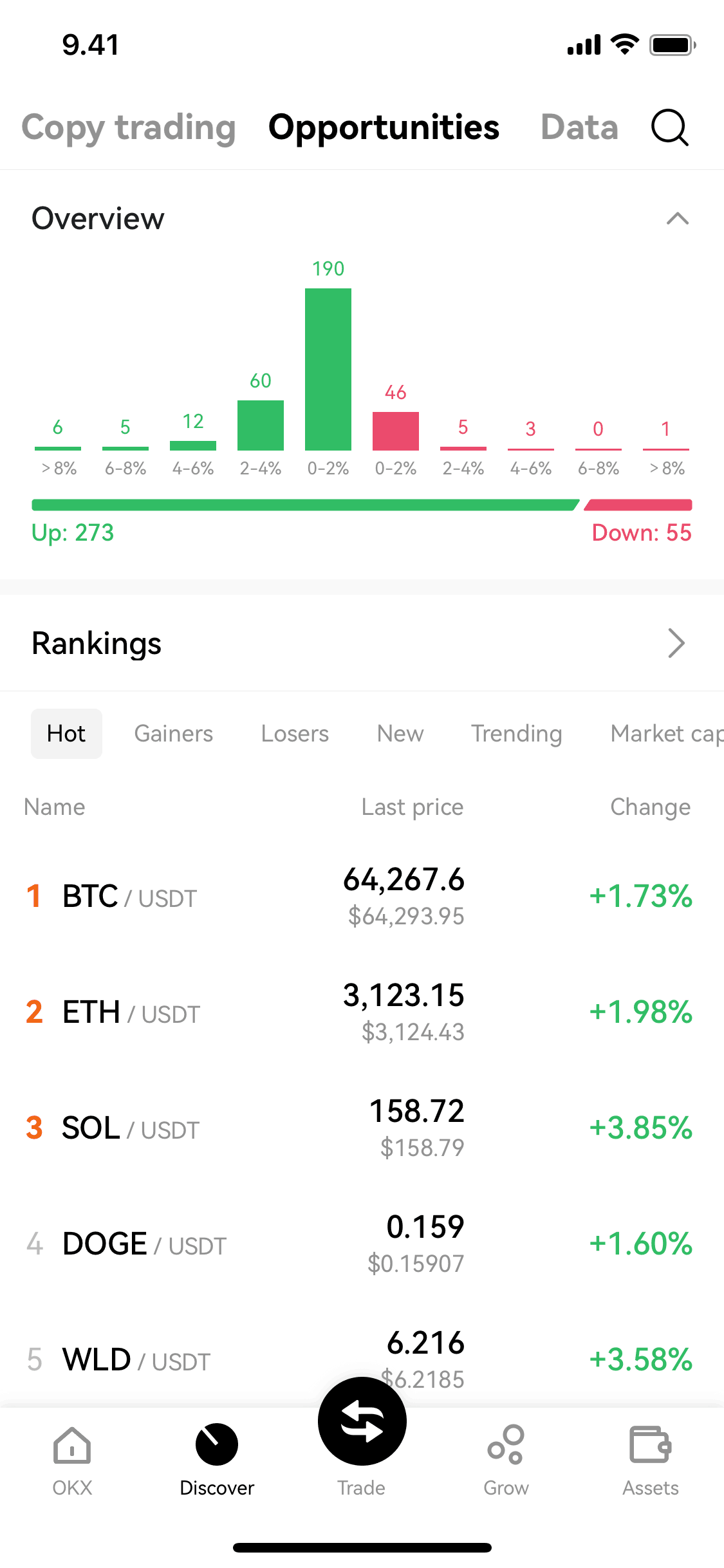724x1568 pixels.
Task: Select the Gainers ranking filter
Action: click(x=174, y=734)
